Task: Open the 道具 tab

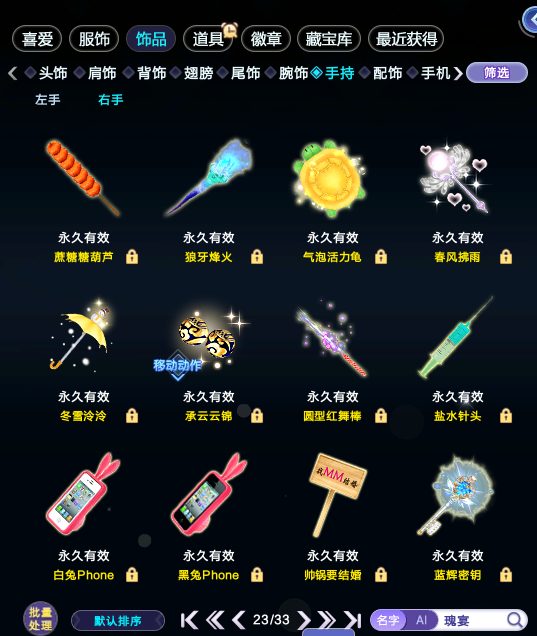Action: [208, 39]
